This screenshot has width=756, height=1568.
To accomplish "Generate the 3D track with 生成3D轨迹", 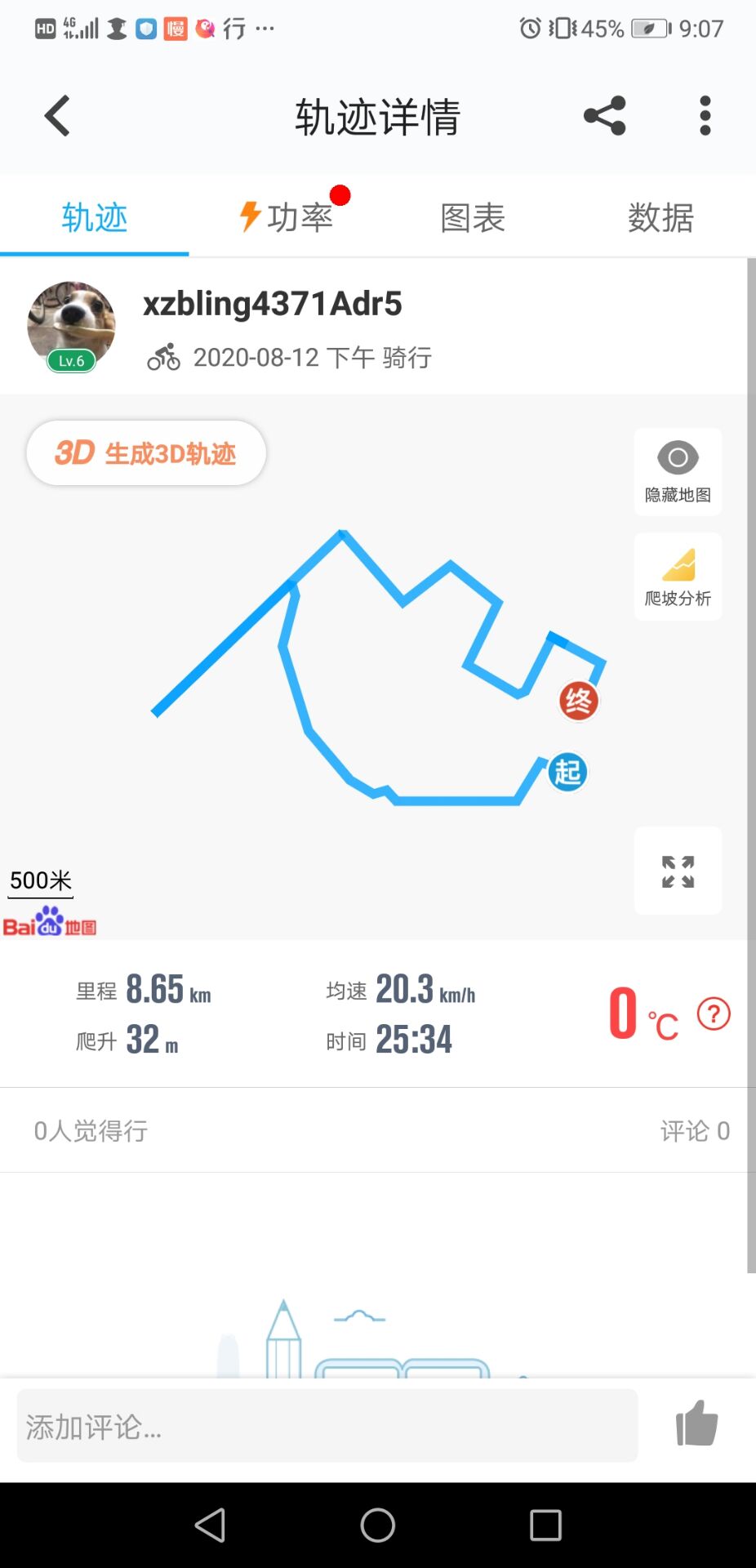I will (x=146, y=453).
